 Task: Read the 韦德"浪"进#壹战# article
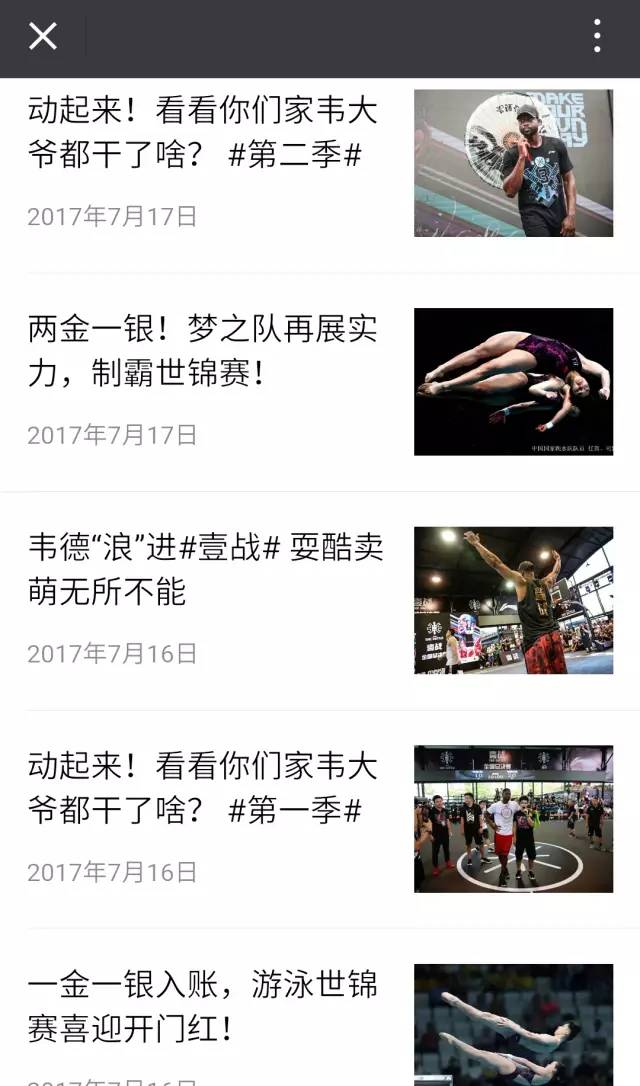[x=206, y=569]
